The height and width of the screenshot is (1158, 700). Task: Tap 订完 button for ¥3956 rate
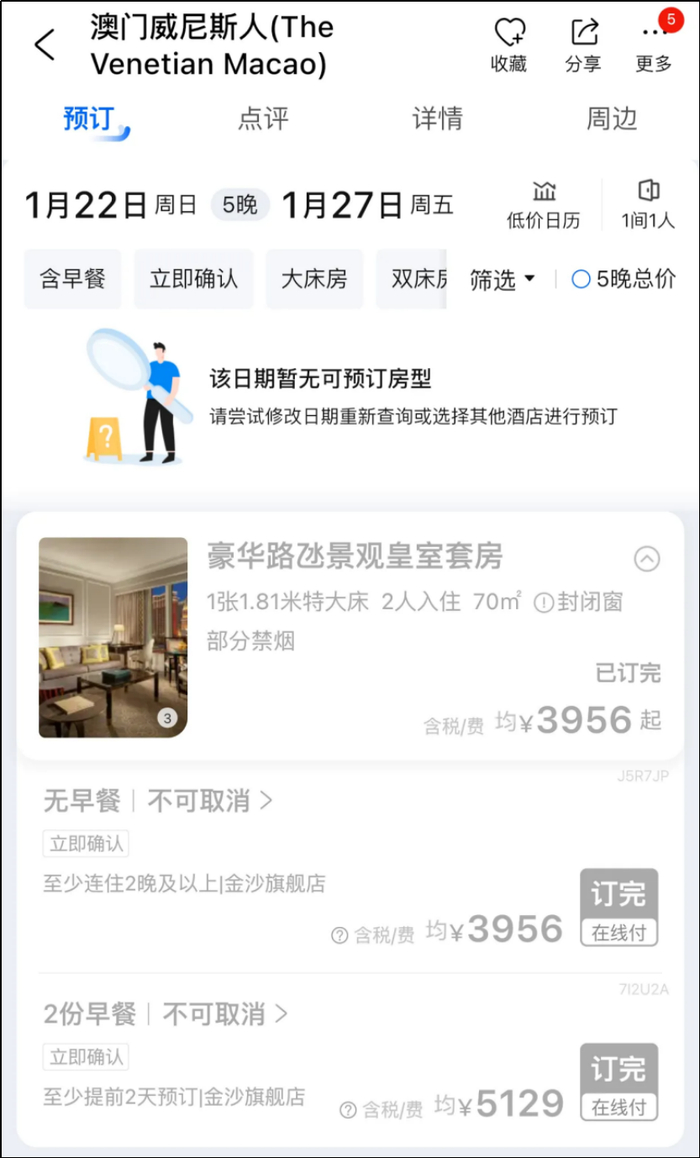coord(618,906)
